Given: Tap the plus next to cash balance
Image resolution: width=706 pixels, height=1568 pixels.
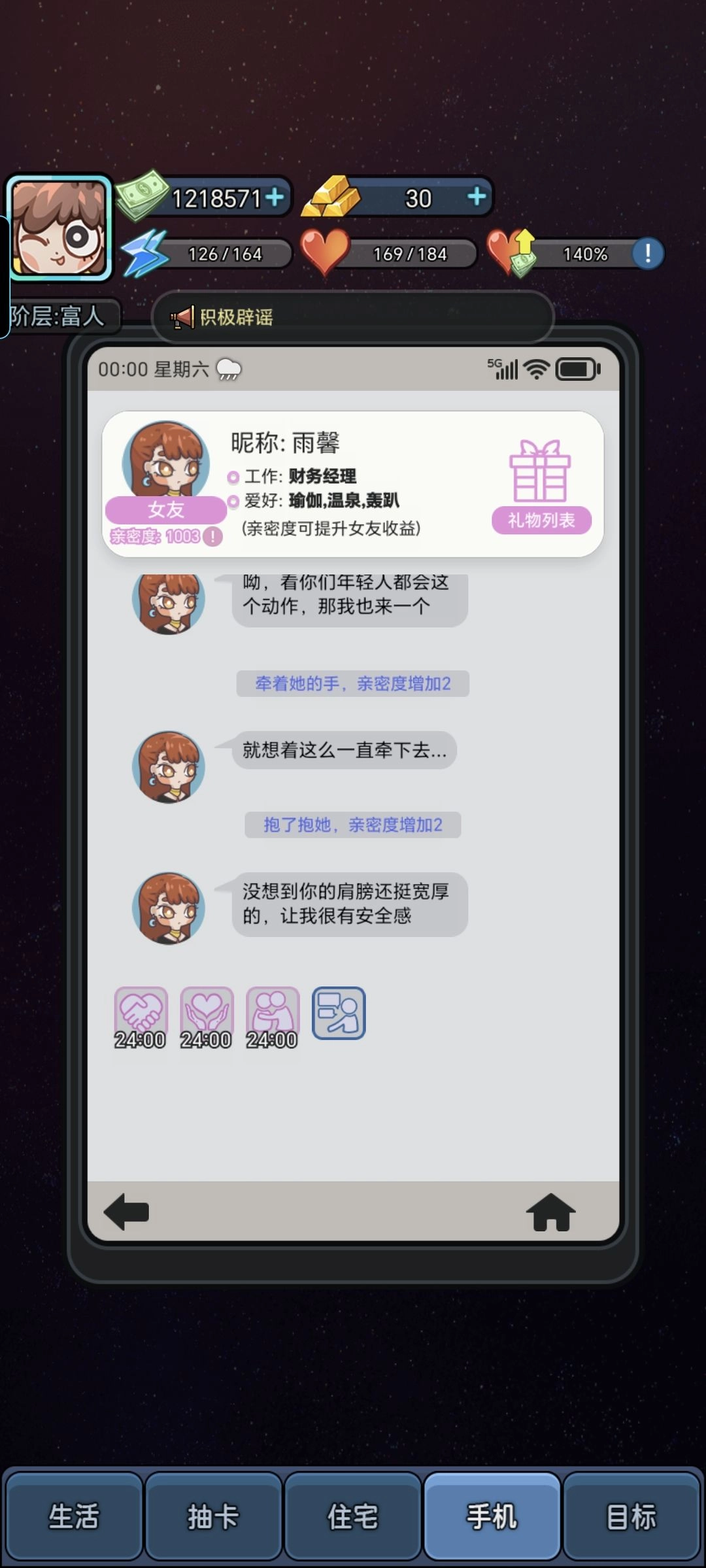Looking at the screenshot, I should point(276,197).
